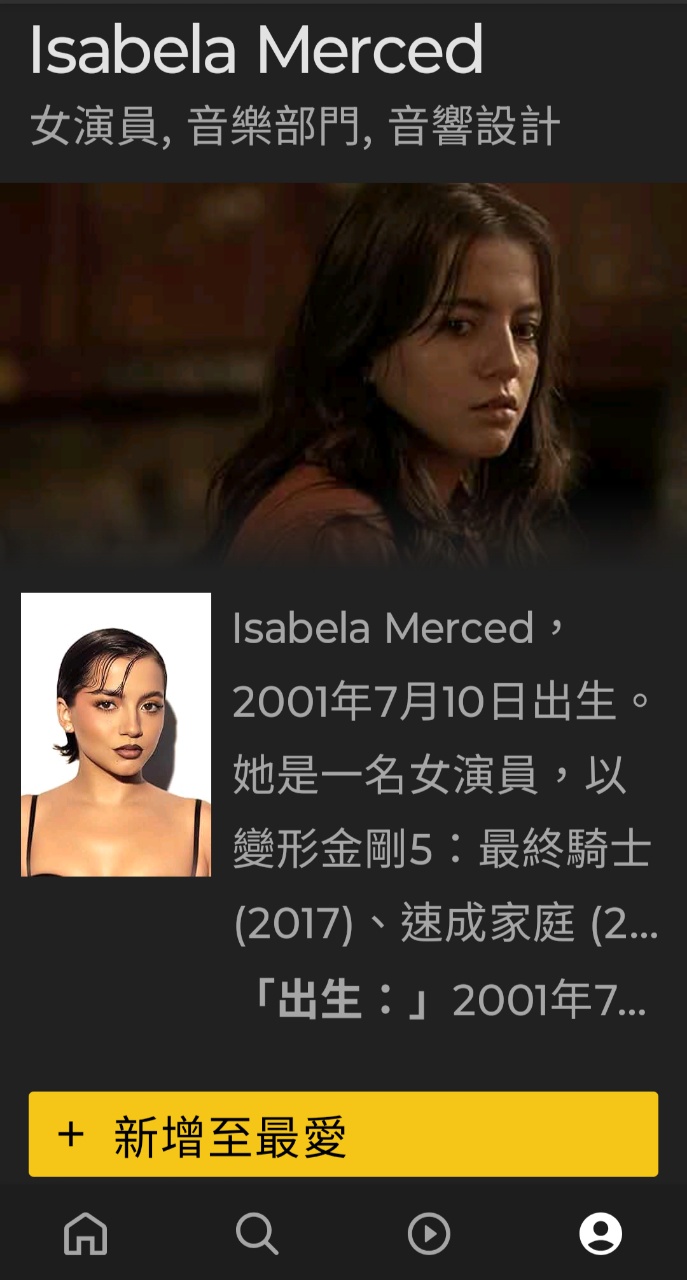The height and width of the screenshot is (1280, 687).
Task: Go to the Home tab
Action: click(86, 1234)
